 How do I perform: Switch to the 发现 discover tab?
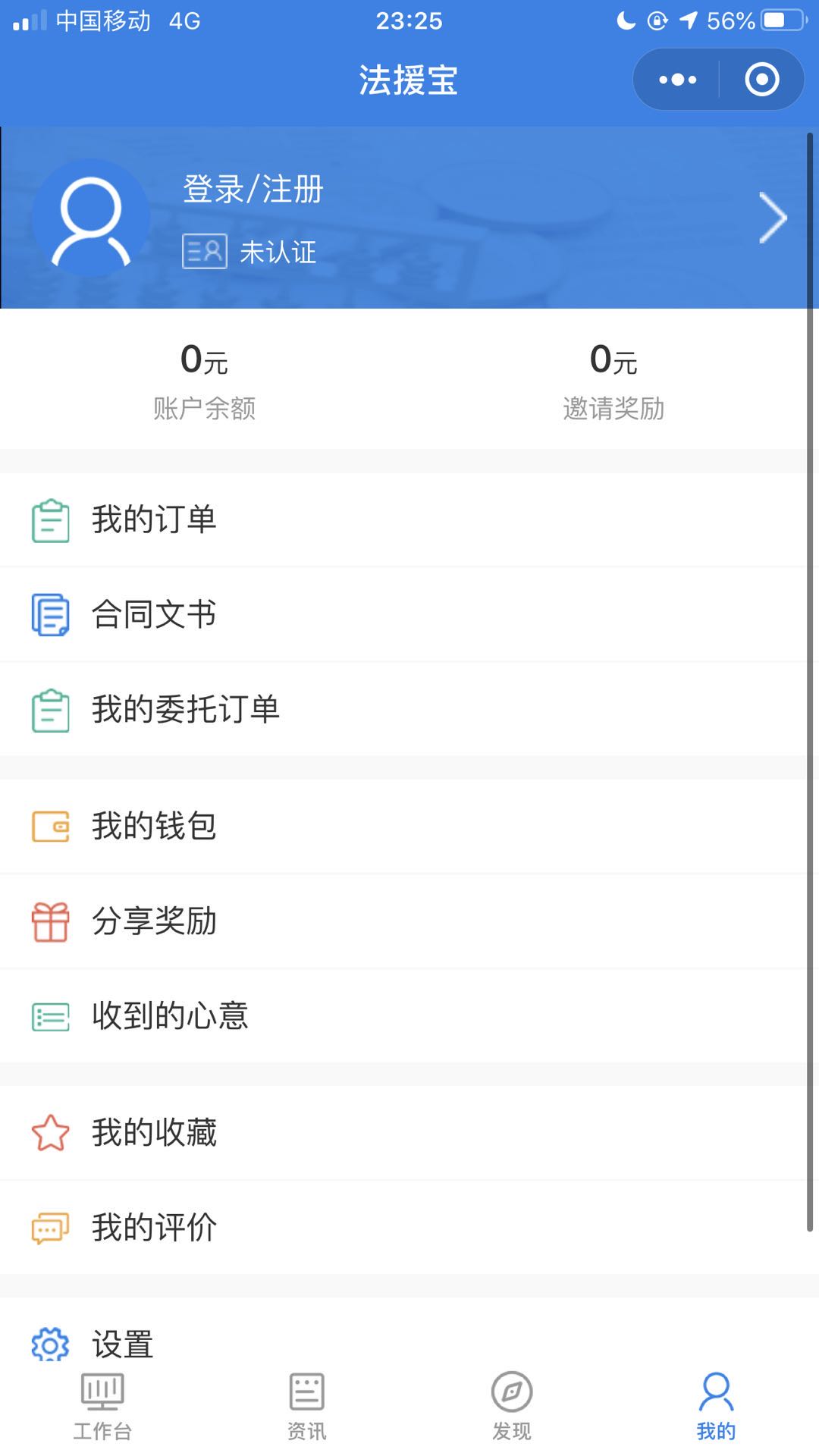click(x=512, y=1407)
